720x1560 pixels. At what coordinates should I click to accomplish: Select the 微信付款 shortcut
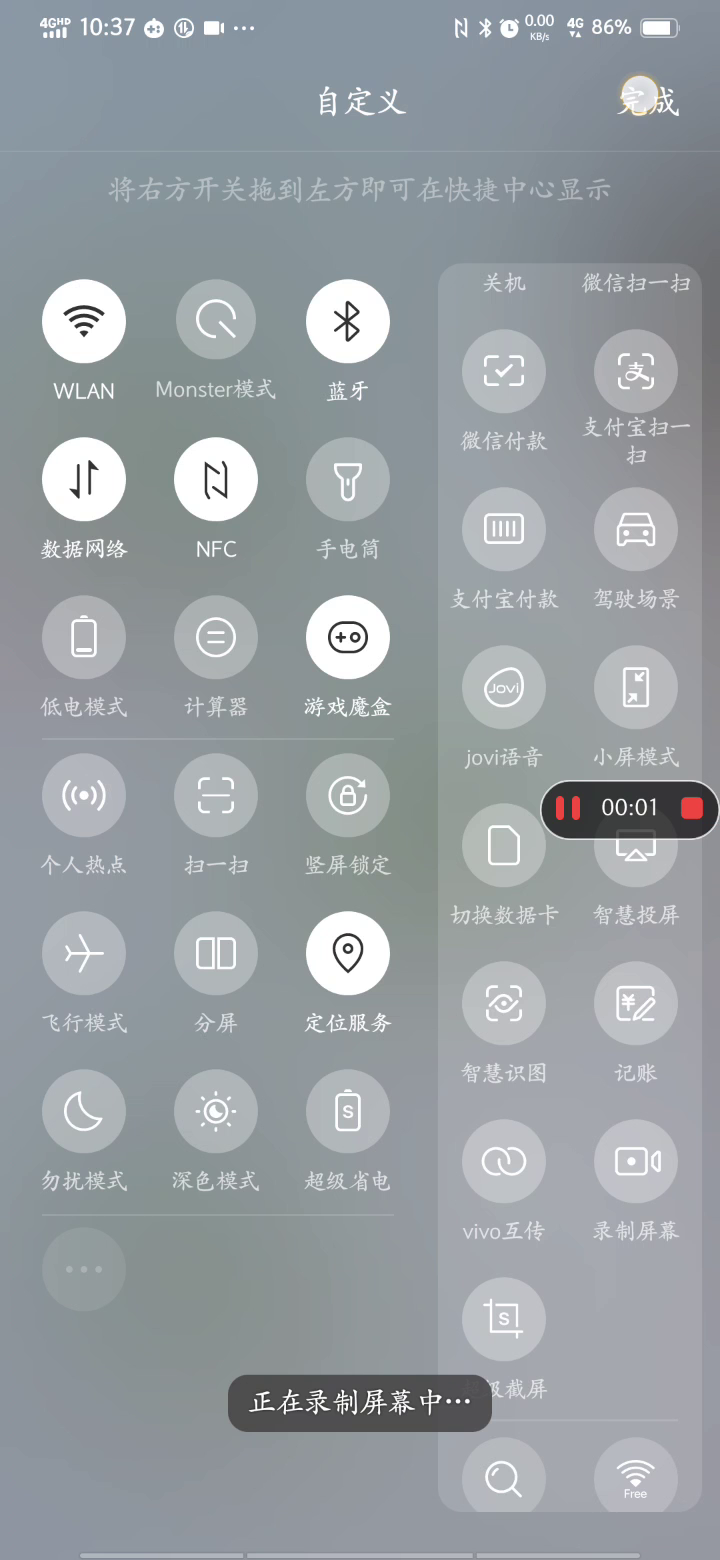coord(504,371)
